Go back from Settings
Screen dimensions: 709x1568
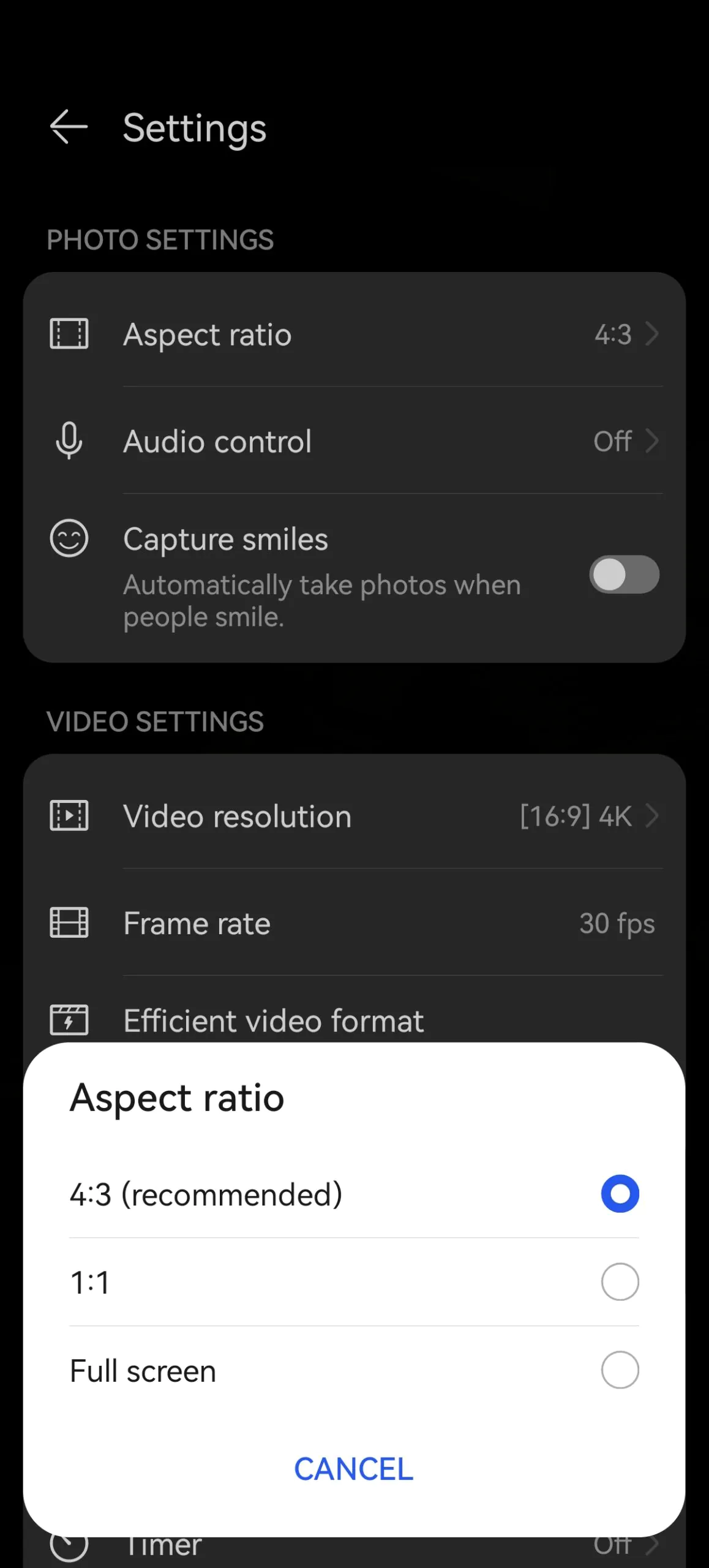(69, 127)
